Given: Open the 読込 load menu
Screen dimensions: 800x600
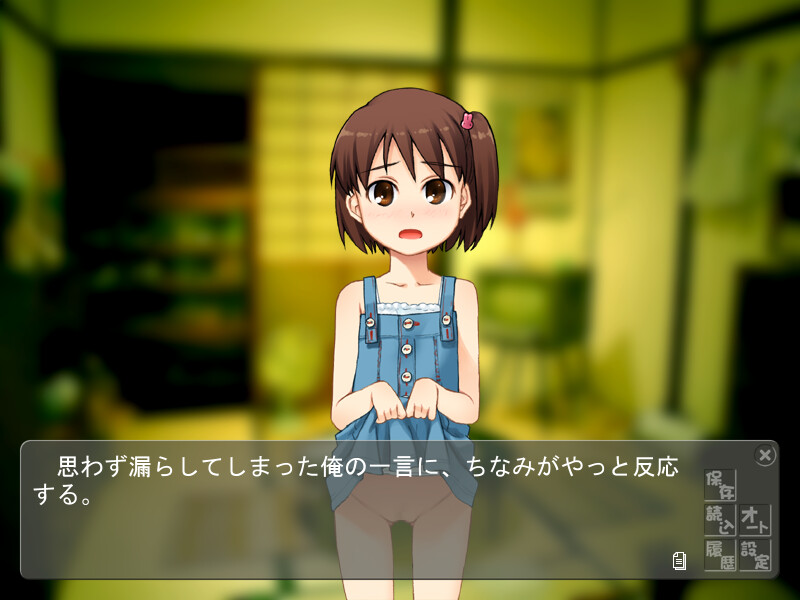Looking at the screenshot, I should pyautogui.click(x=720, y=520).
